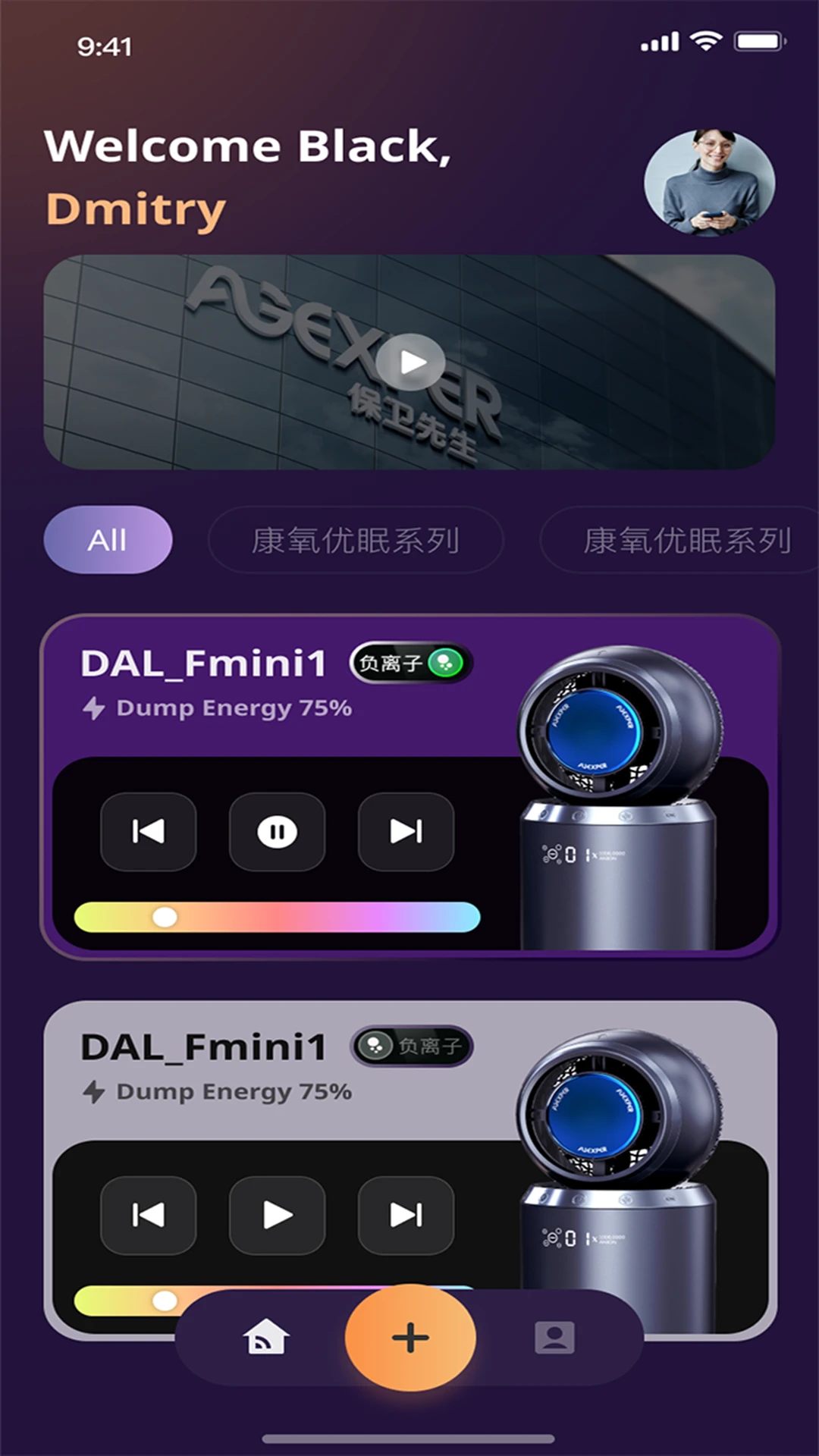Add a new device with the plus button
The height and width of the screenshot is (1456, 819).
coord(410,1337)
